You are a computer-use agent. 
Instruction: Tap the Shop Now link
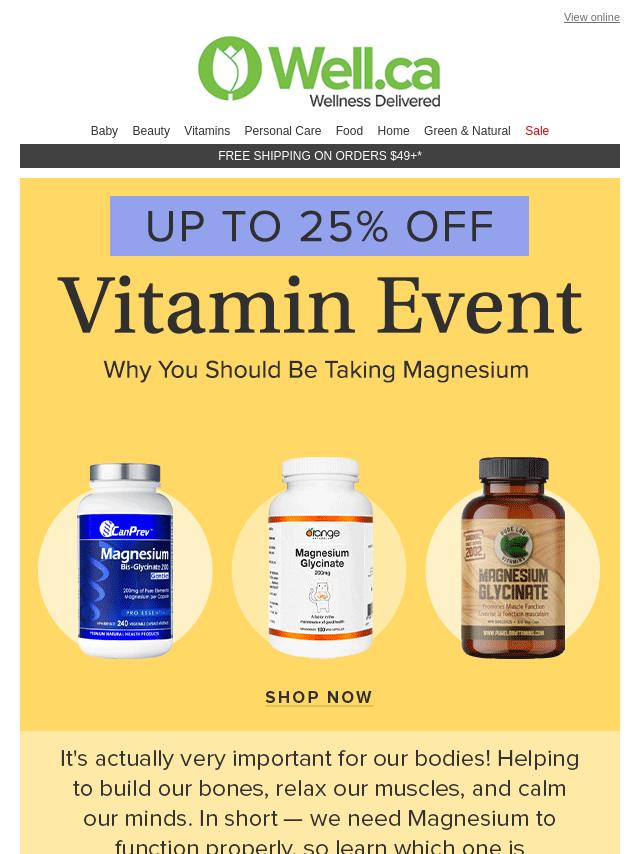coord(319,697)
